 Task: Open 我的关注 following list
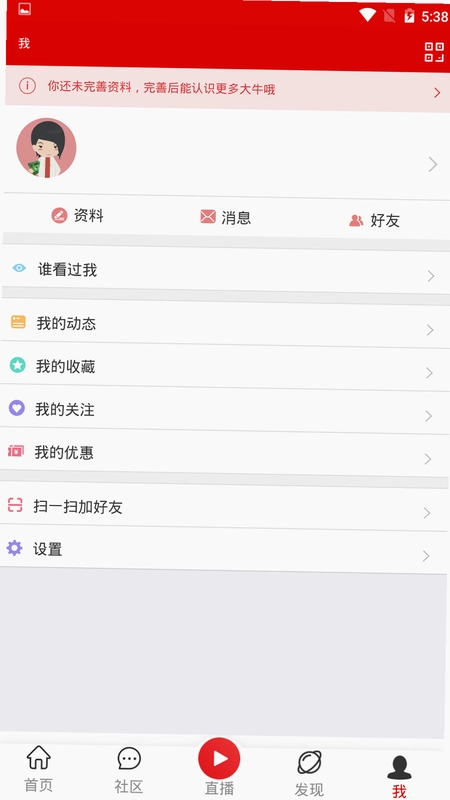224,410
